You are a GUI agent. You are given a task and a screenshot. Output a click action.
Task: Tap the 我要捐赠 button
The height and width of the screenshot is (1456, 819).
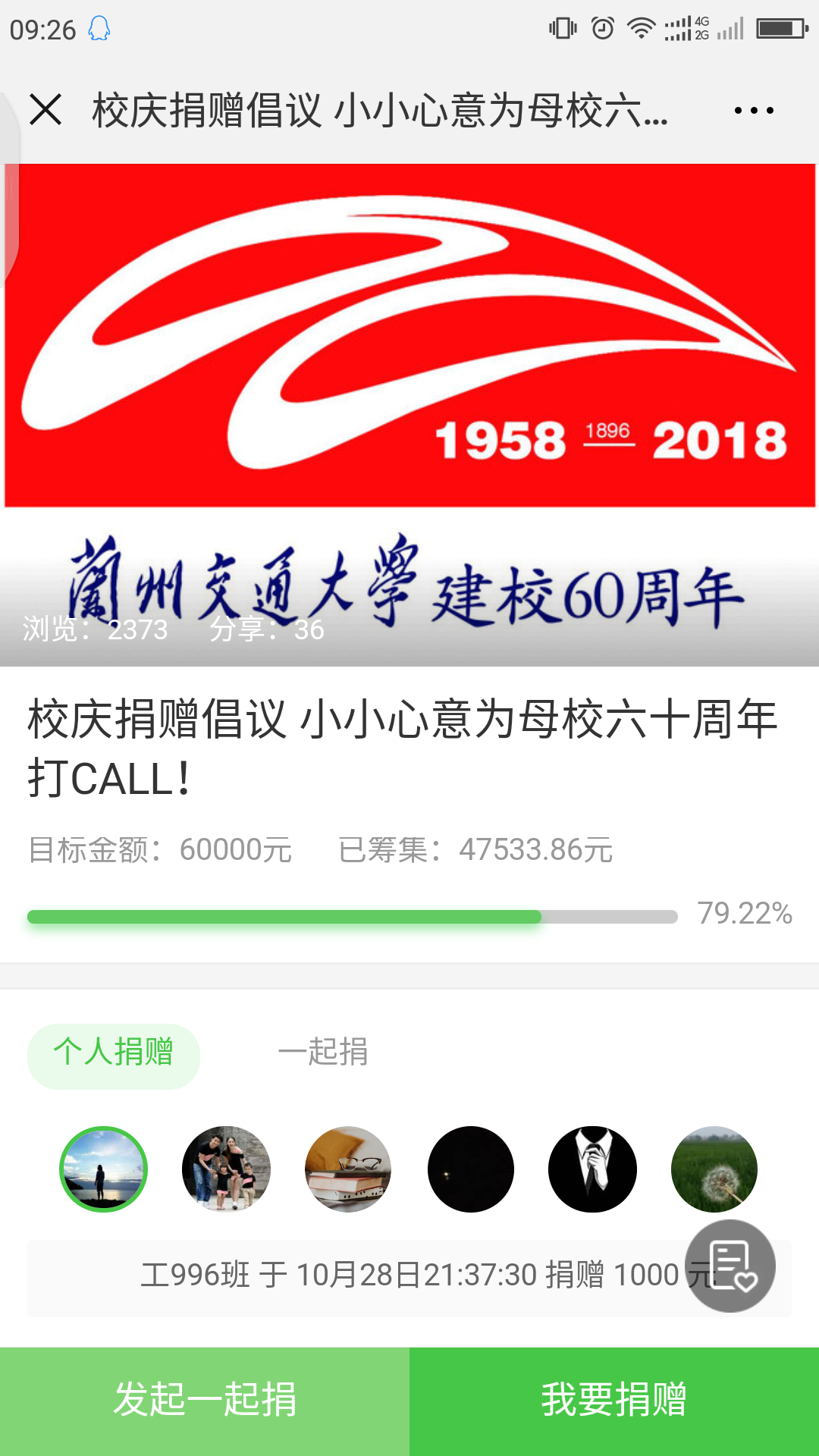614,1401
